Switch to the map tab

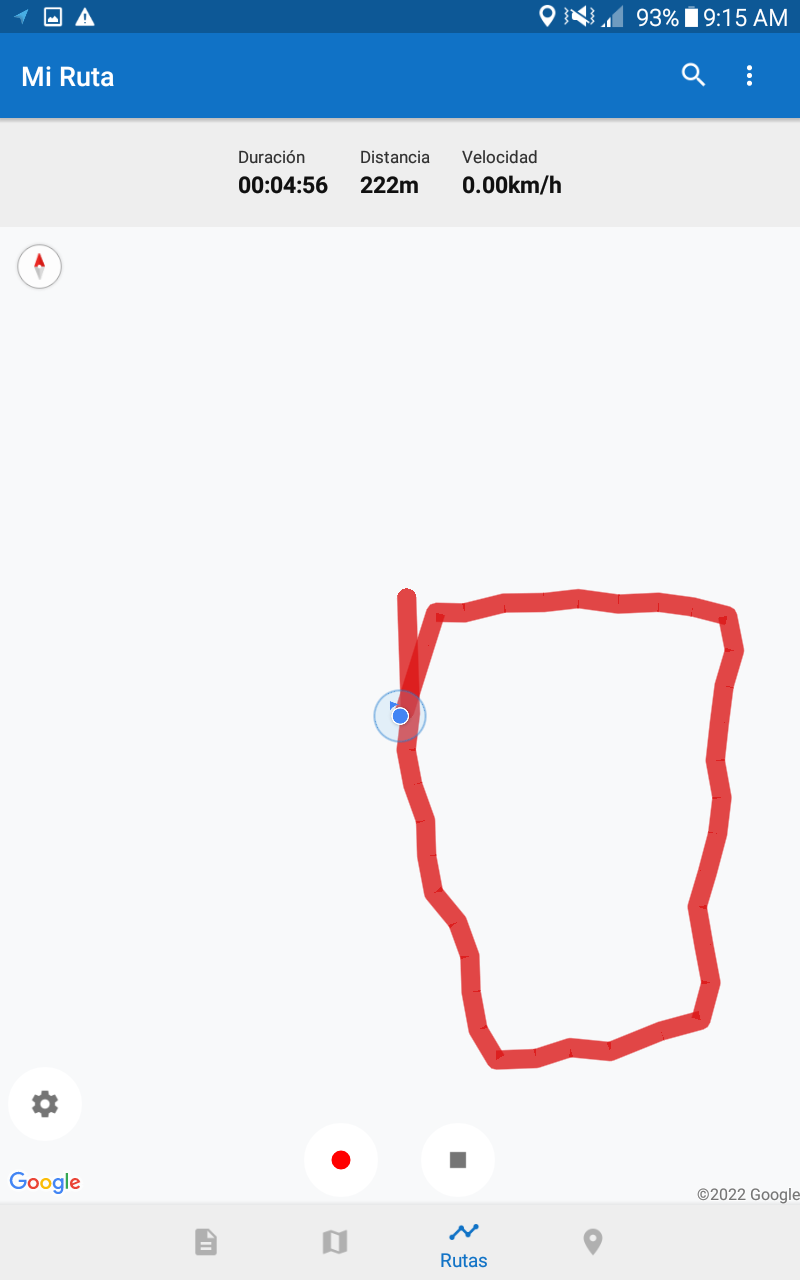click(x=335, y=1242)
